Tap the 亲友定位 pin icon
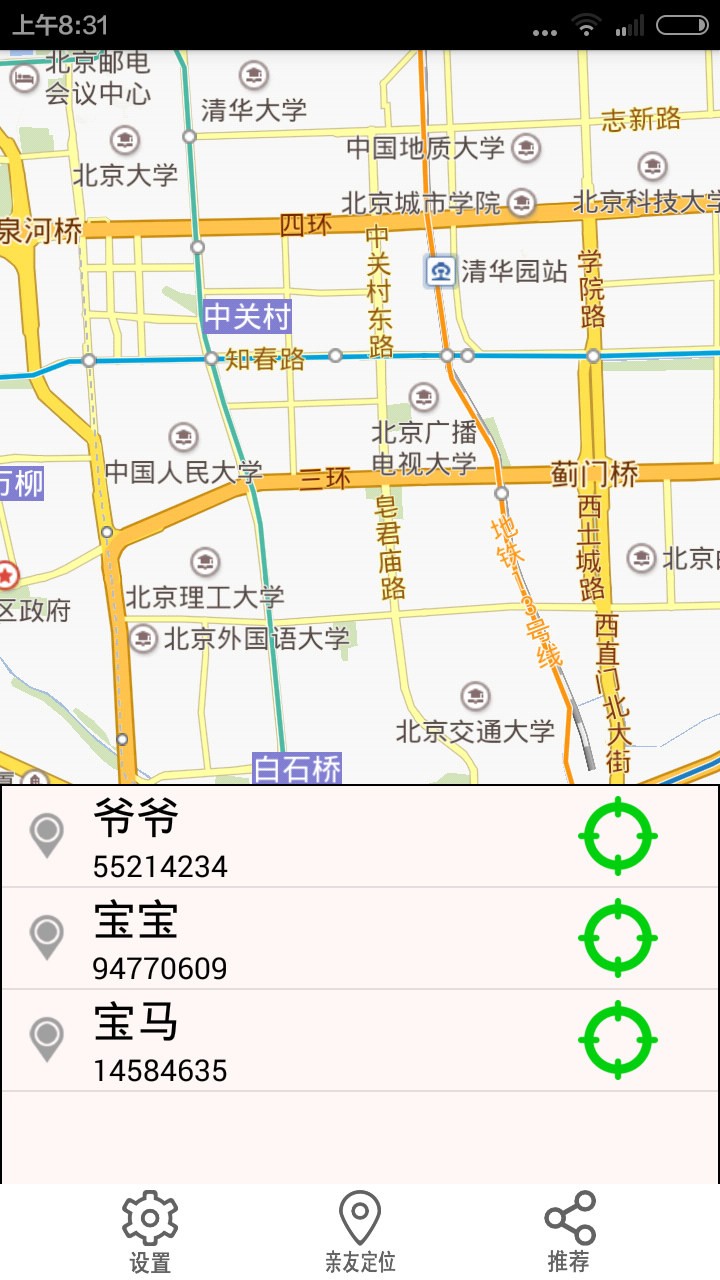This screenshot has height=1280, width=720. (x=360, y=1215)
